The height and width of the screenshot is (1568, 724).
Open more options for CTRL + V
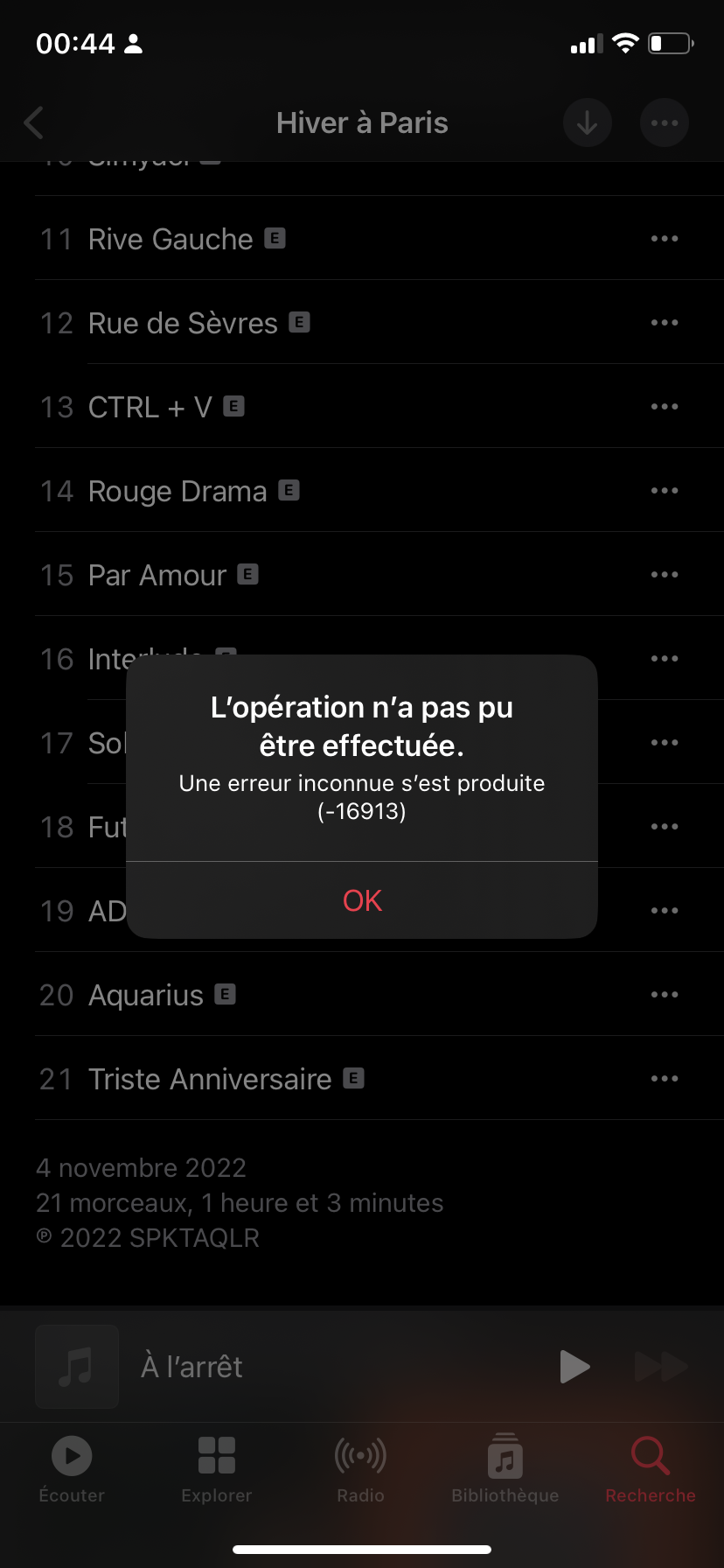(x=665, y=407)
